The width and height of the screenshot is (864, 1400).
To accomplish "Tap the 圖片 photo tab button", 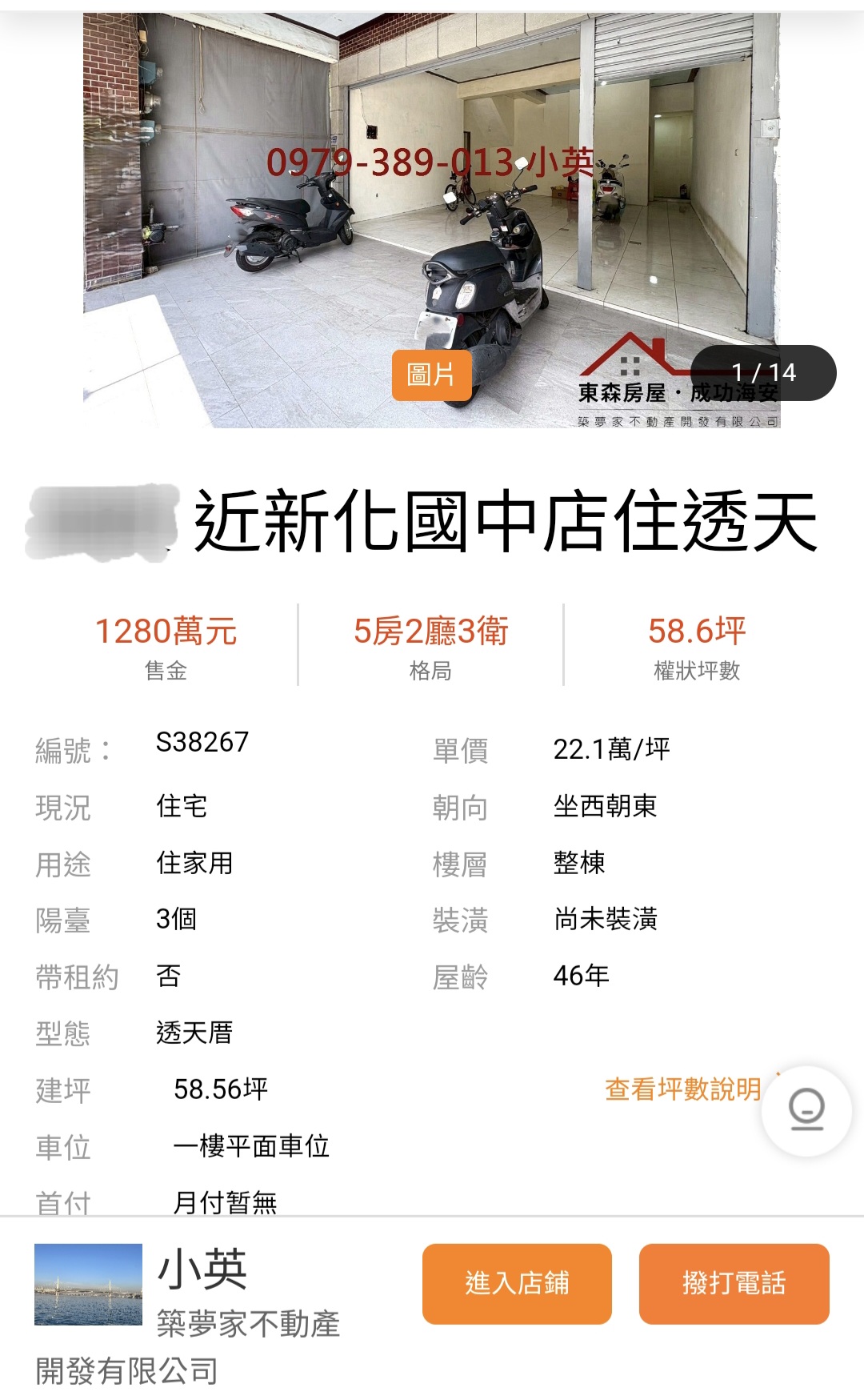I will pos(431,375).
